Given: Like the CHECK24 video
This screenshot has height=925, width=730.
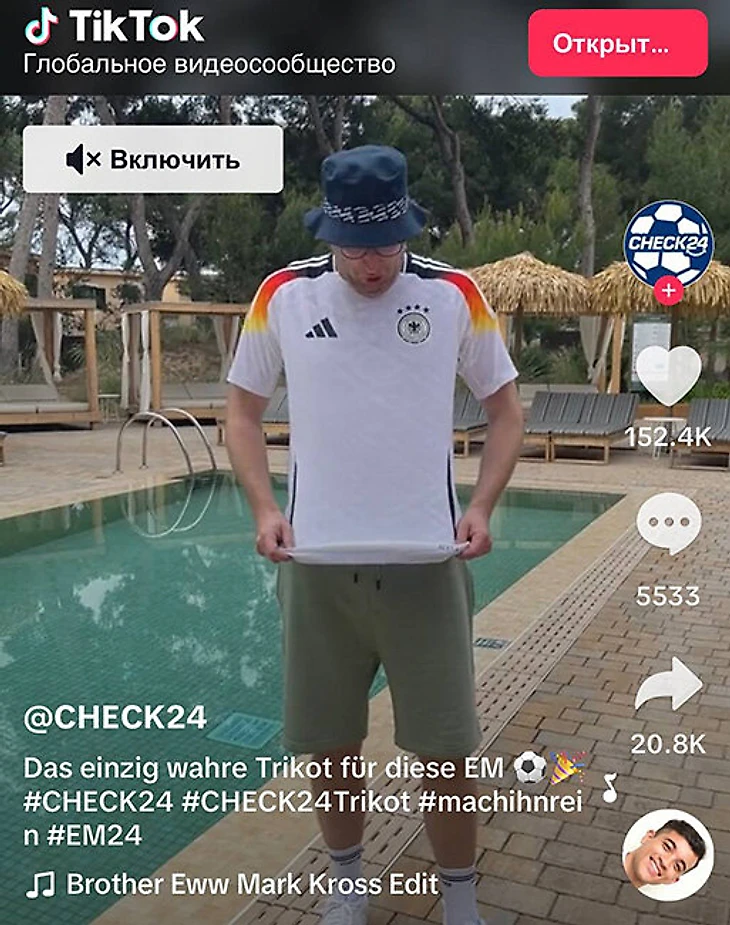Looking at the screenshot, I should 668,376.
